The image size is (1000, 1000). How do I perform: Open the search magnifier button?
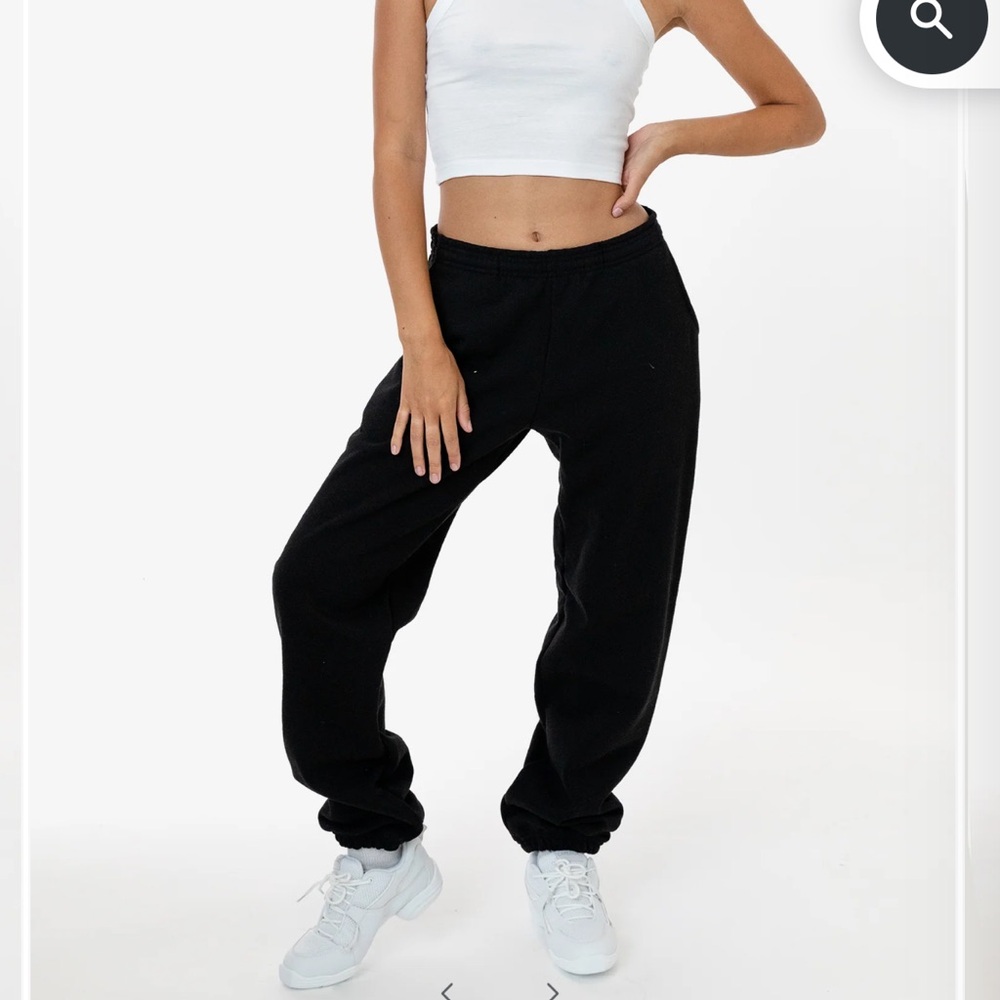(x=931, y=22)
